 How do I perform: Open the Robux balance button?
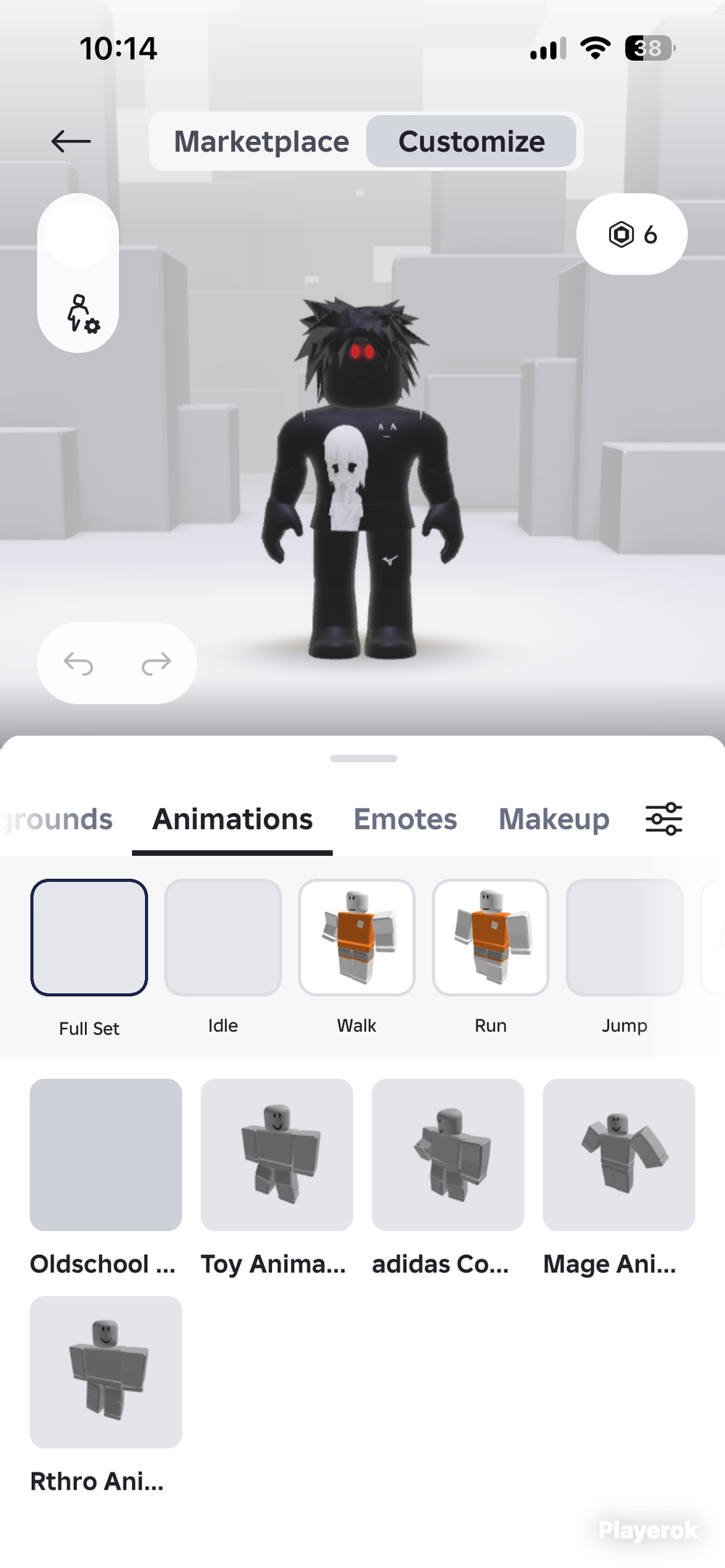(631, 234)
